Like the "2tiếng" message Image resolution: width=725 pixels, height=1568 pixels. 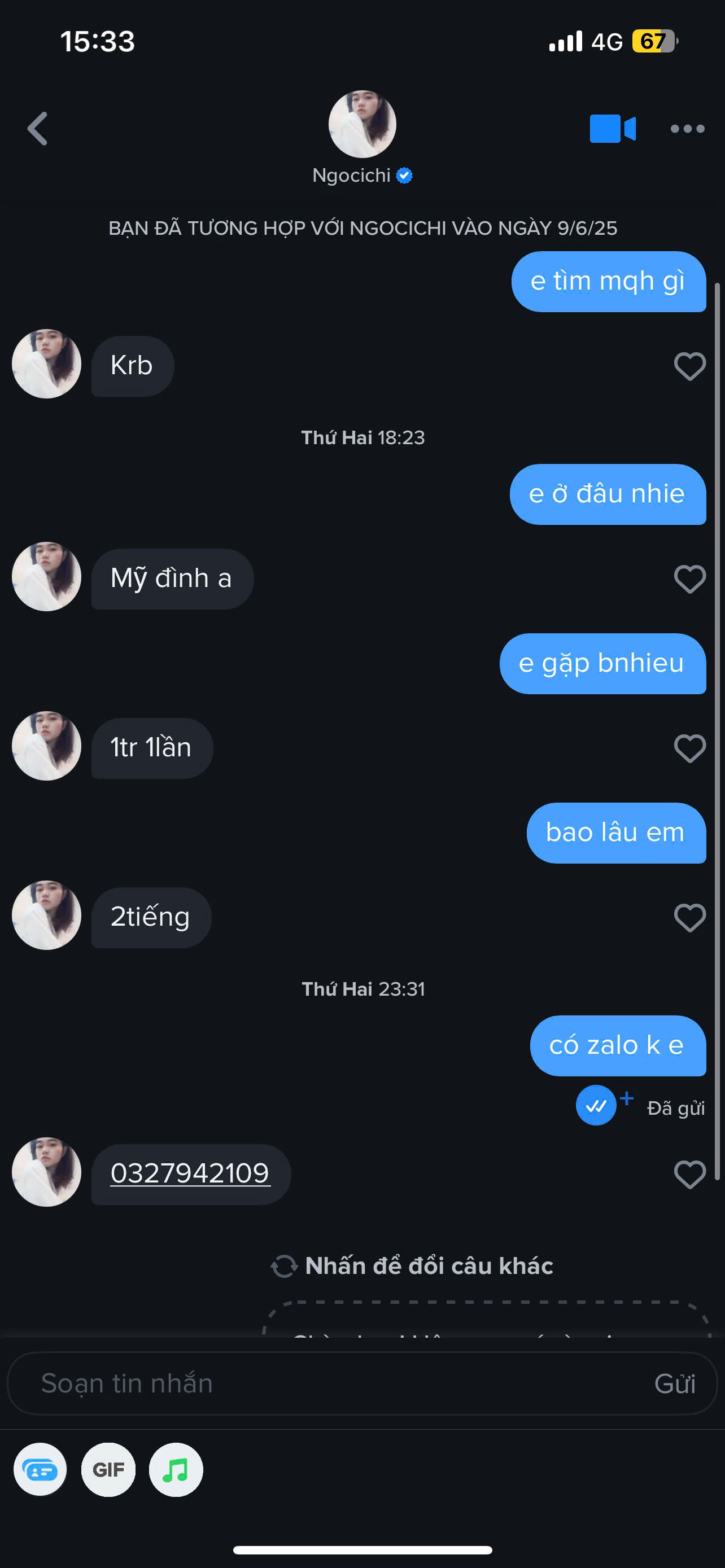(689, 917)
